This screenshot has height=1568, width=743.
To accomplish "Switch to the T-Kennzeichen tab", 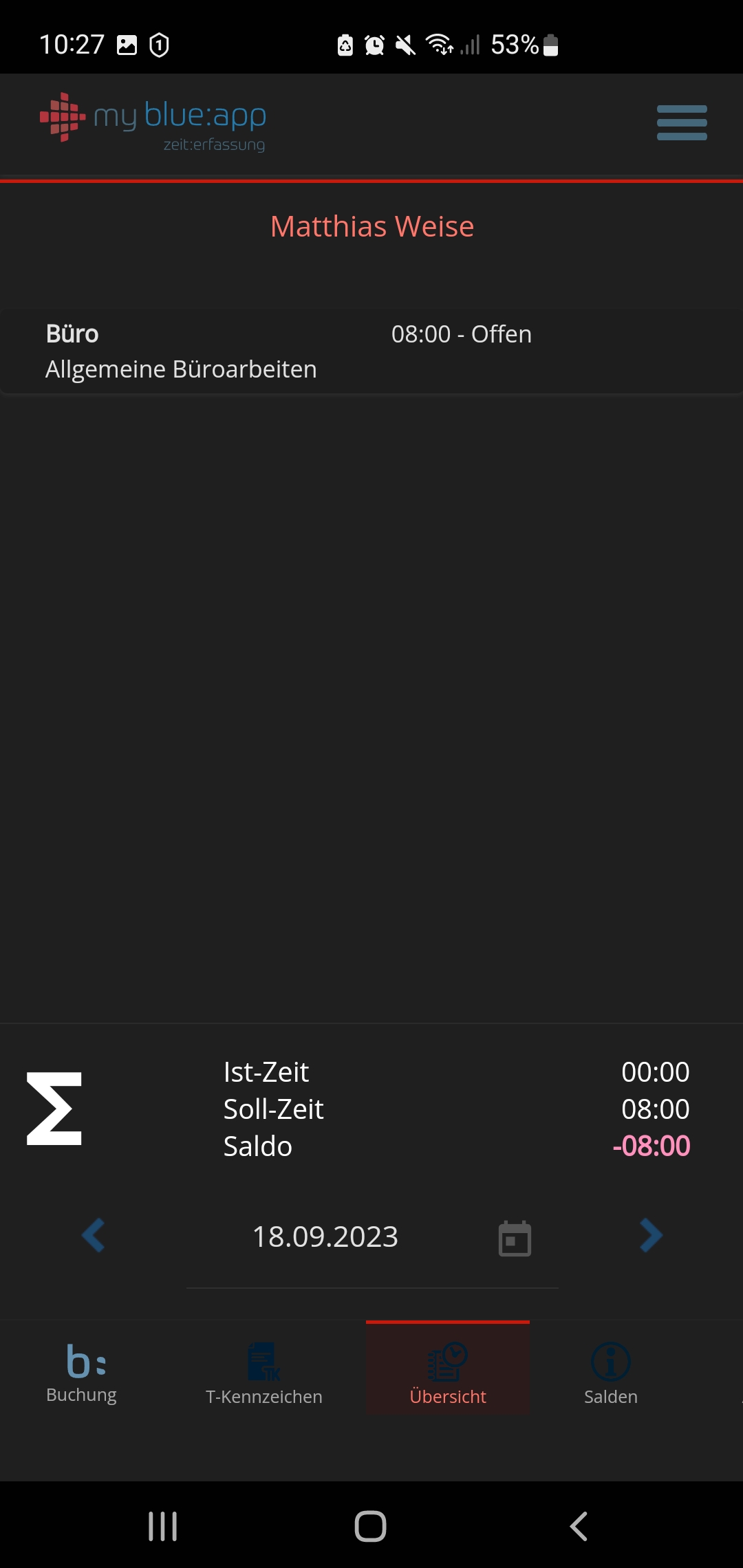I will pos(264,1373).
